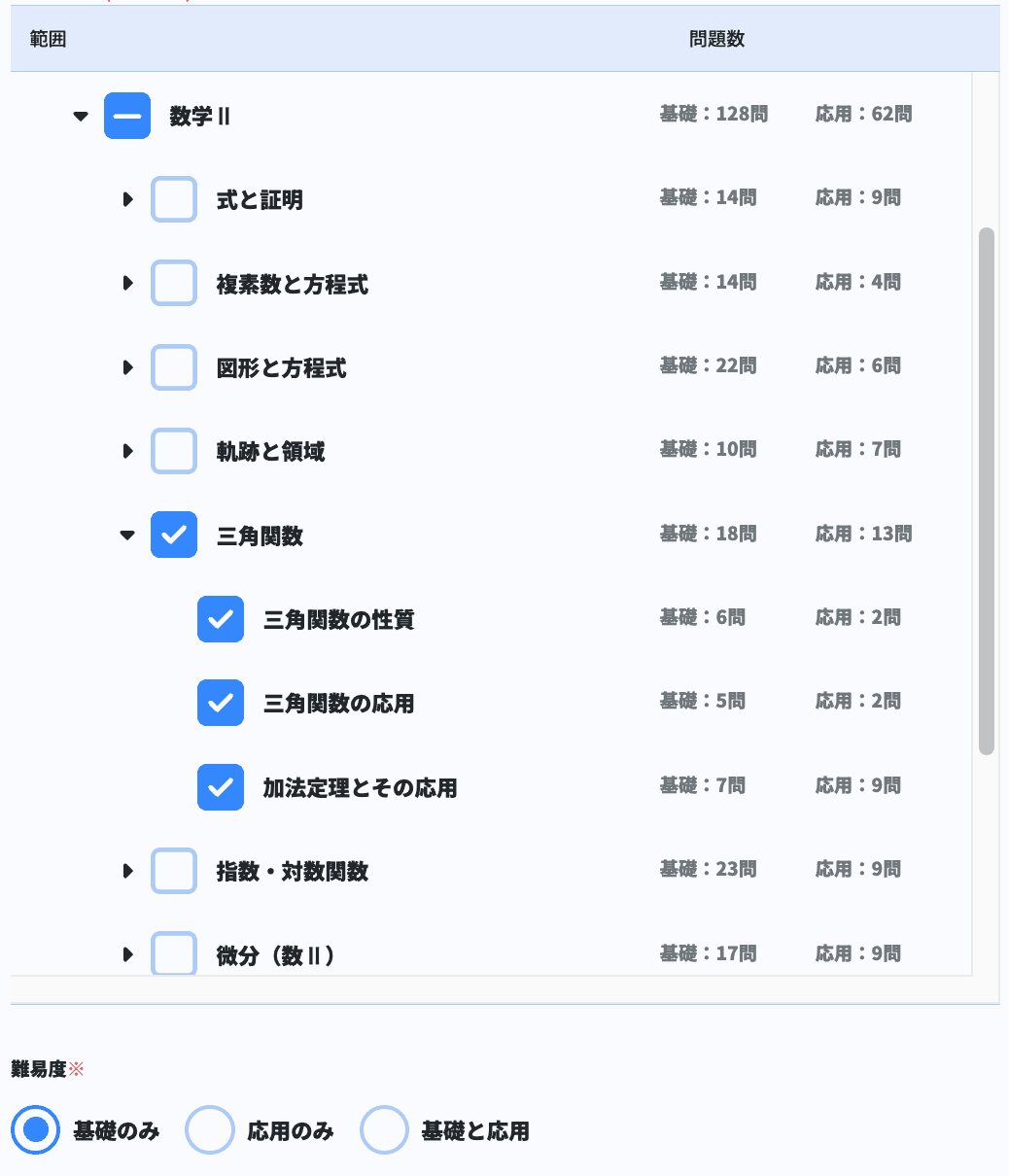Screen dimensions: 1009x1176
Task: Collapse the 数学Ⅱ tree node
Action: point(81,115)
